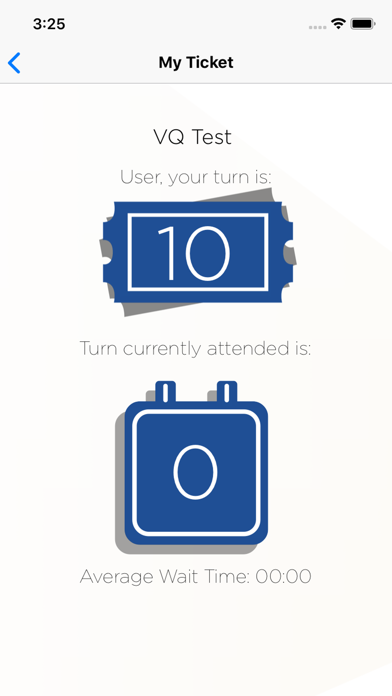Viewport: 392px width, 696px height.
Task: Go back from My Ticket screen
Action: tap(14, 63)
